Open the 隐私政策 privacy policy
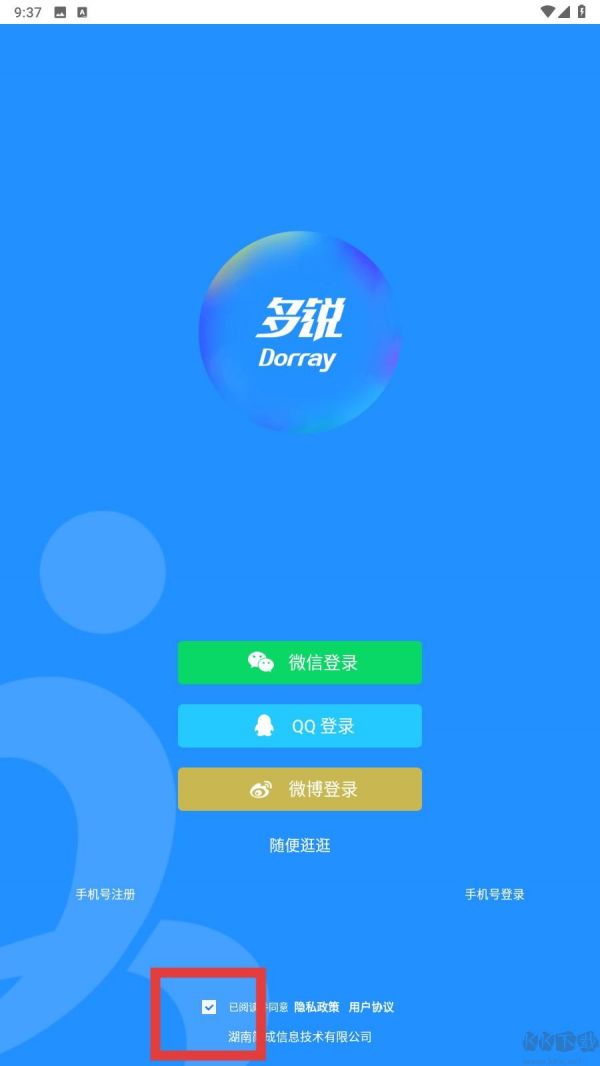Screen dimensions: 600x1066 317,1007
